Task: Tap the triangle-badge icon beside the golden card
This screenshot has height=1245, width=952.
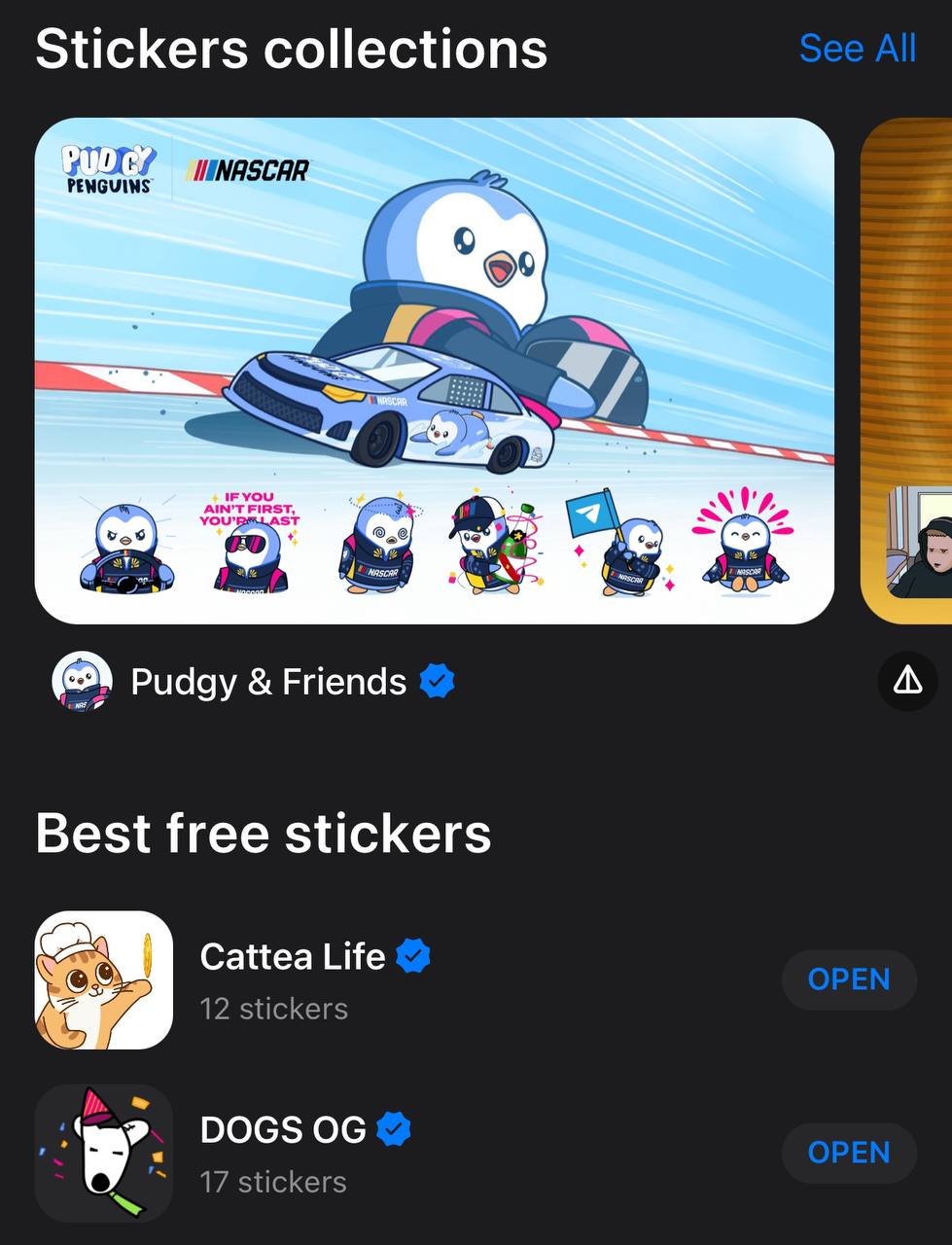Action: (907, 680)
